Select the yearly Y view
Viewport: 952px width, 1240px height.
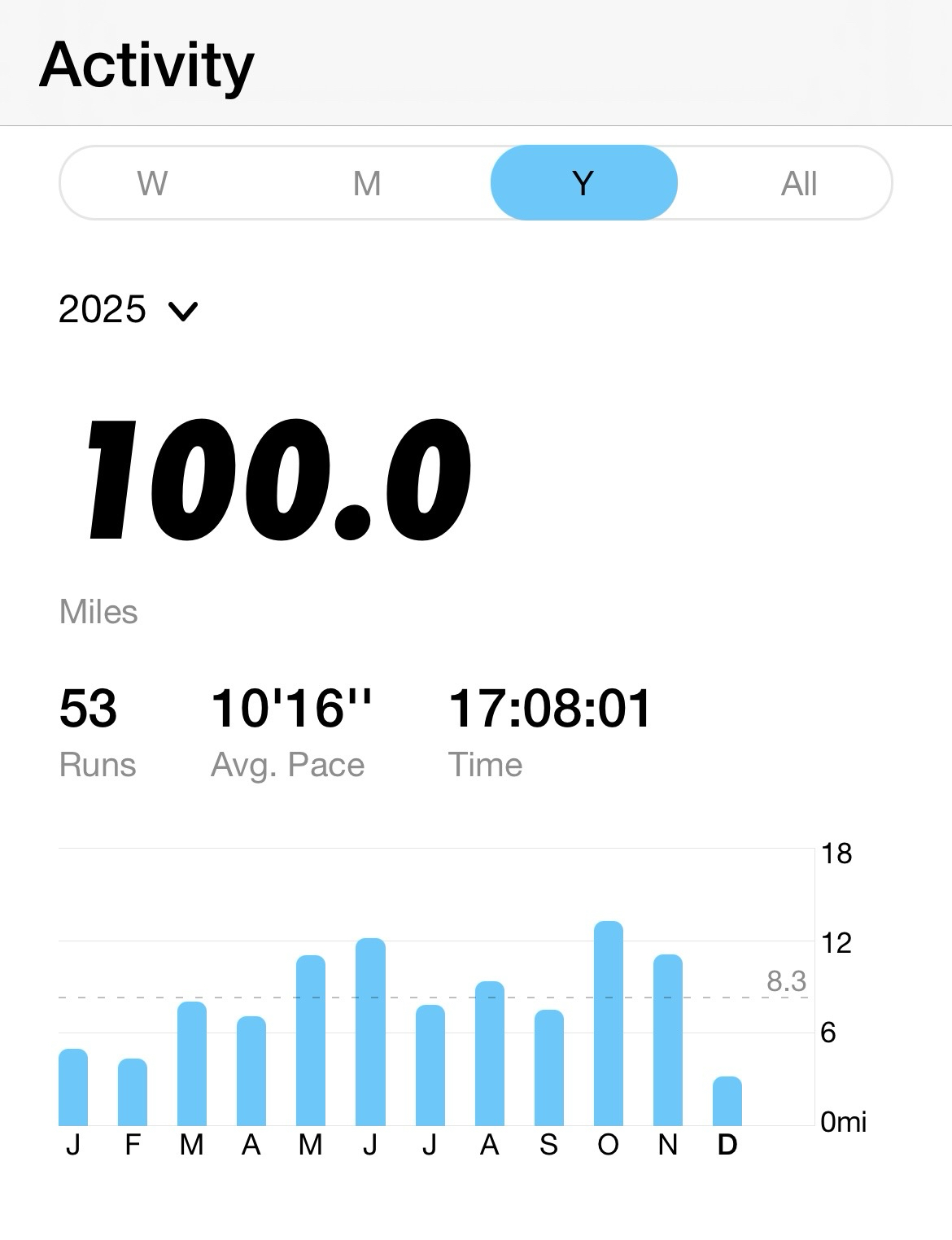(x=583, y=183)
